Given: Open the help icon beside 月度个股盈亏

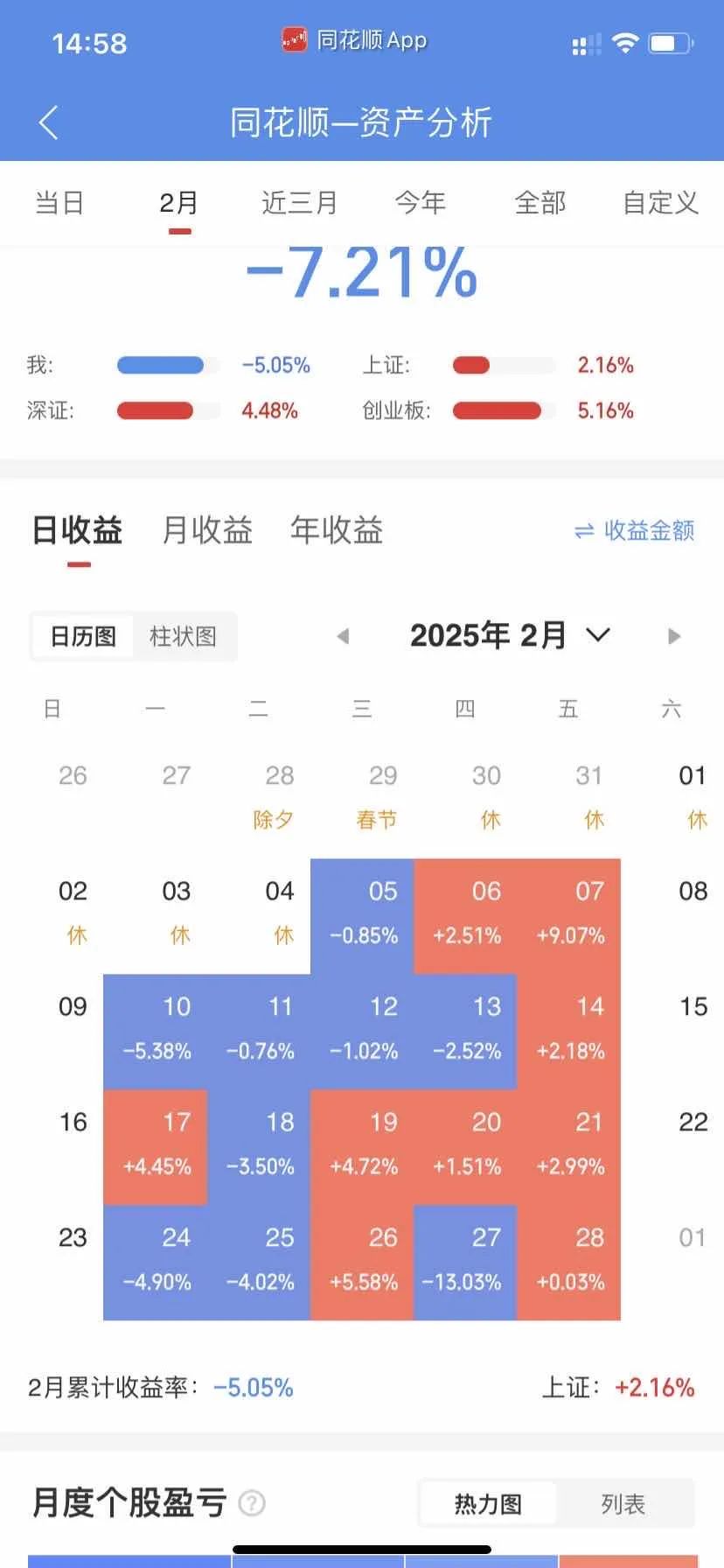Looking at the screenshot, I should pyautogui.click(x=252, y=1503).
